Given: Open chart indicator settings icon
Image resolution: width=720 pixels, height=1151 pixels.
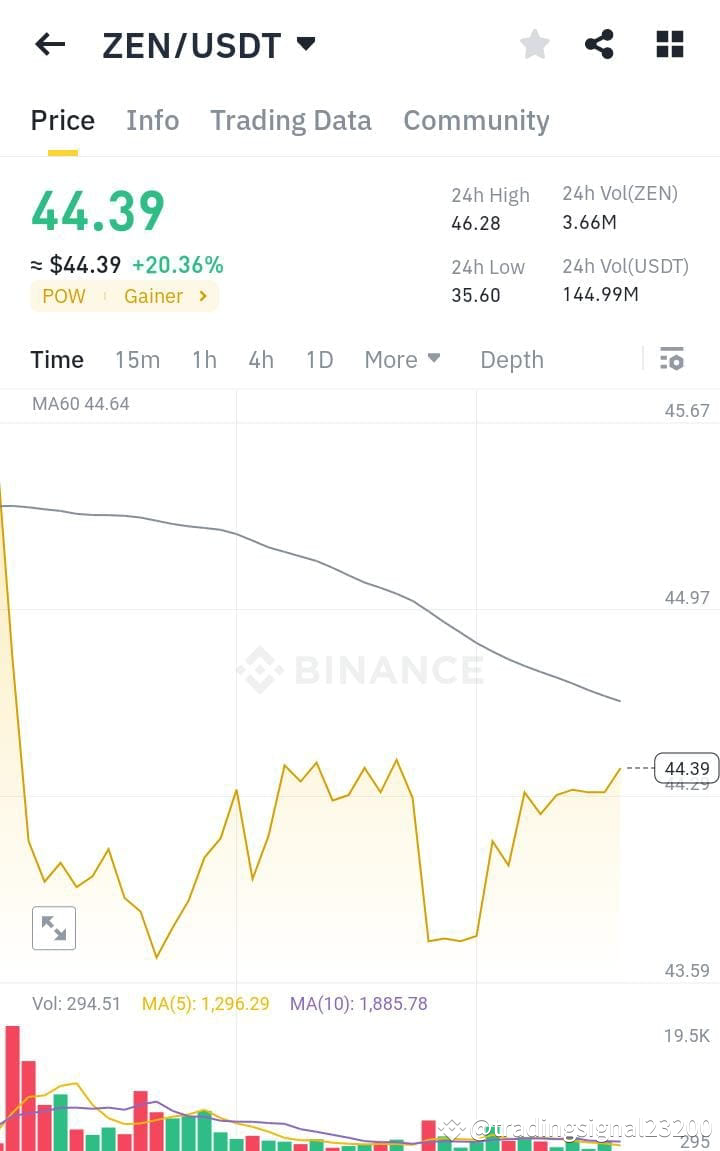Looking at the screenshot, I should [x=672, y=358].
